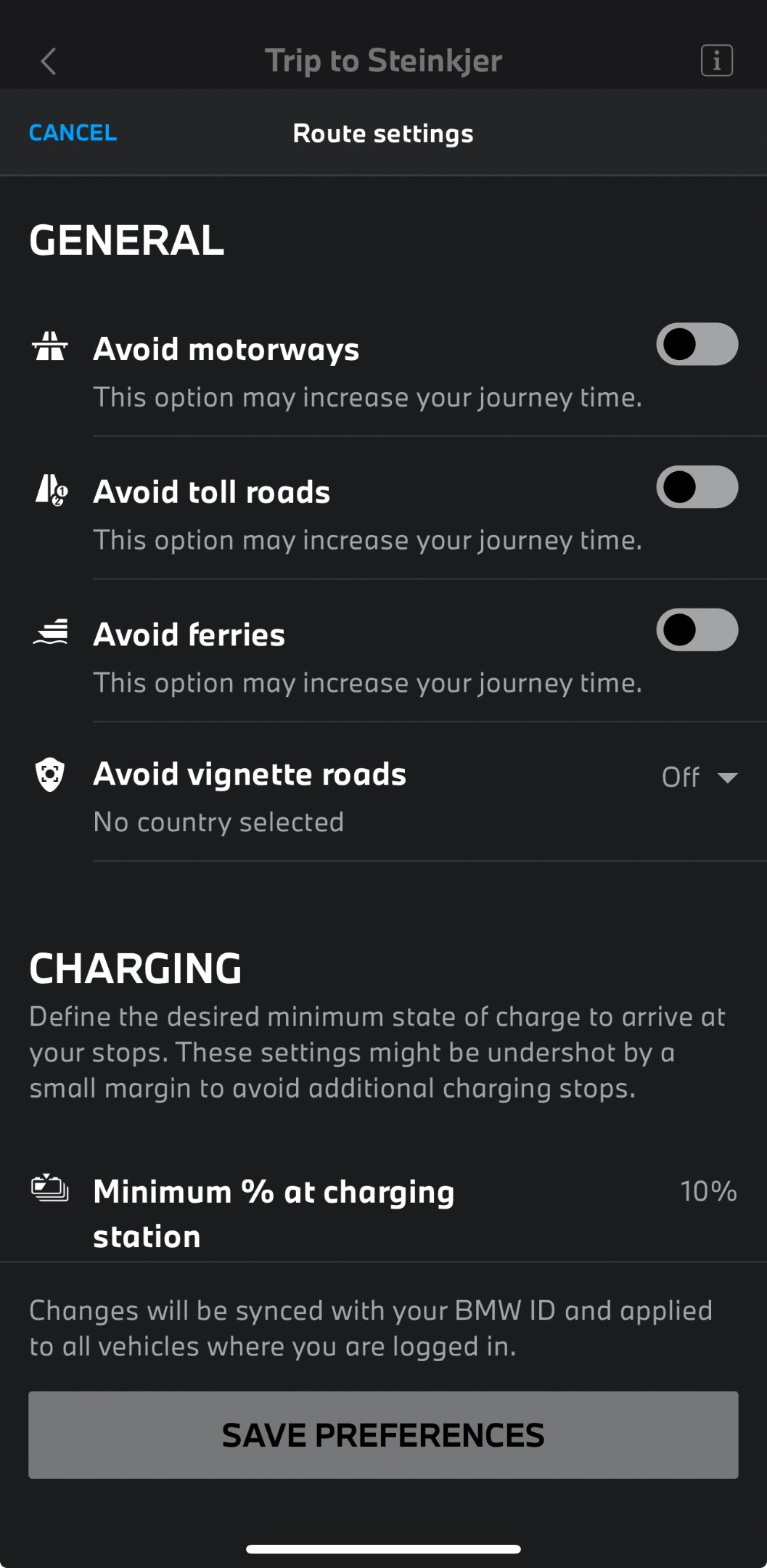
Task: Turn on Avoid toll roads
Action: coord(697,487)
